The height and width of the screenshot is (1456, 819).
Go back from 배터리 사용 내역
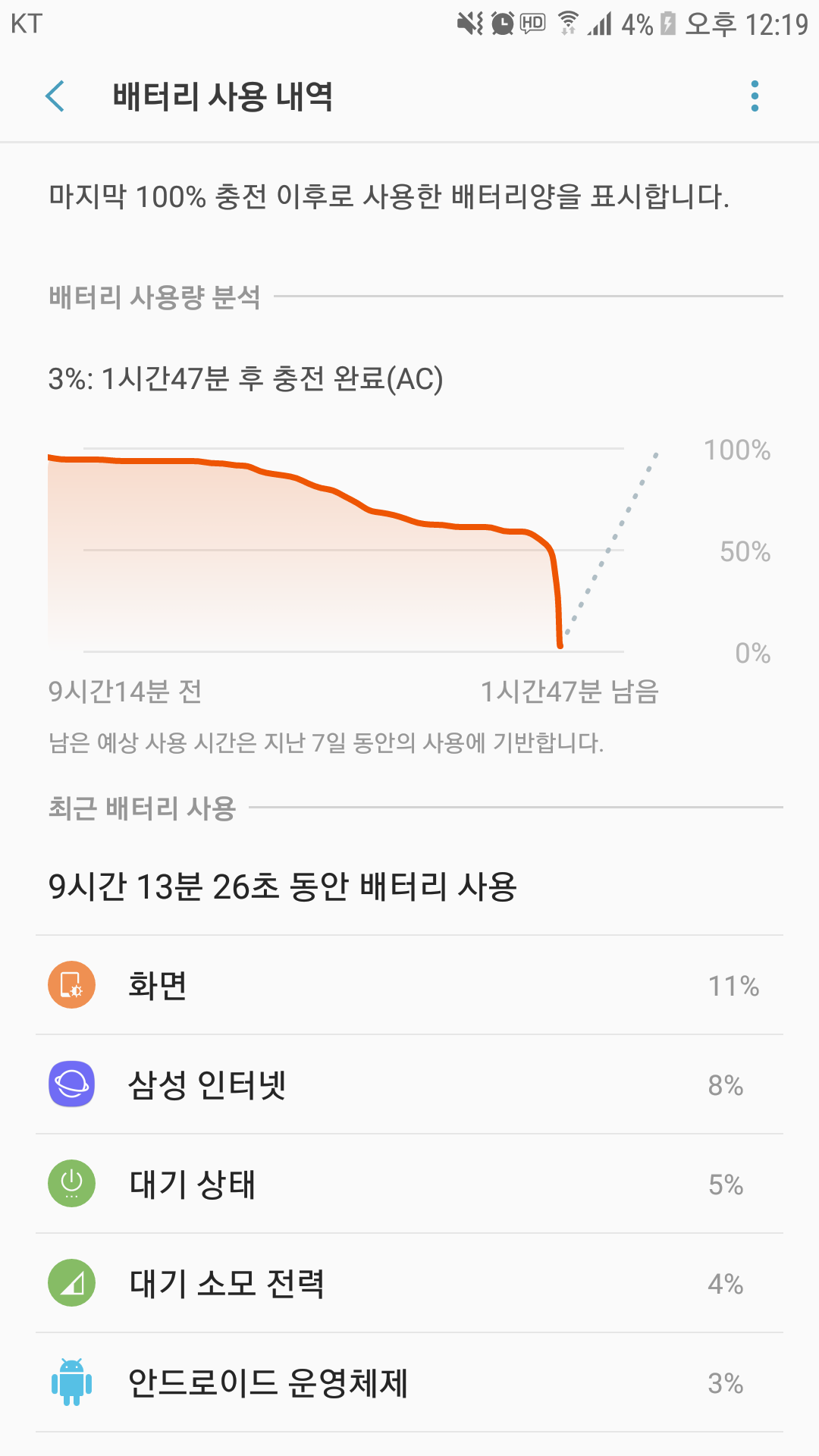(55, 96)
